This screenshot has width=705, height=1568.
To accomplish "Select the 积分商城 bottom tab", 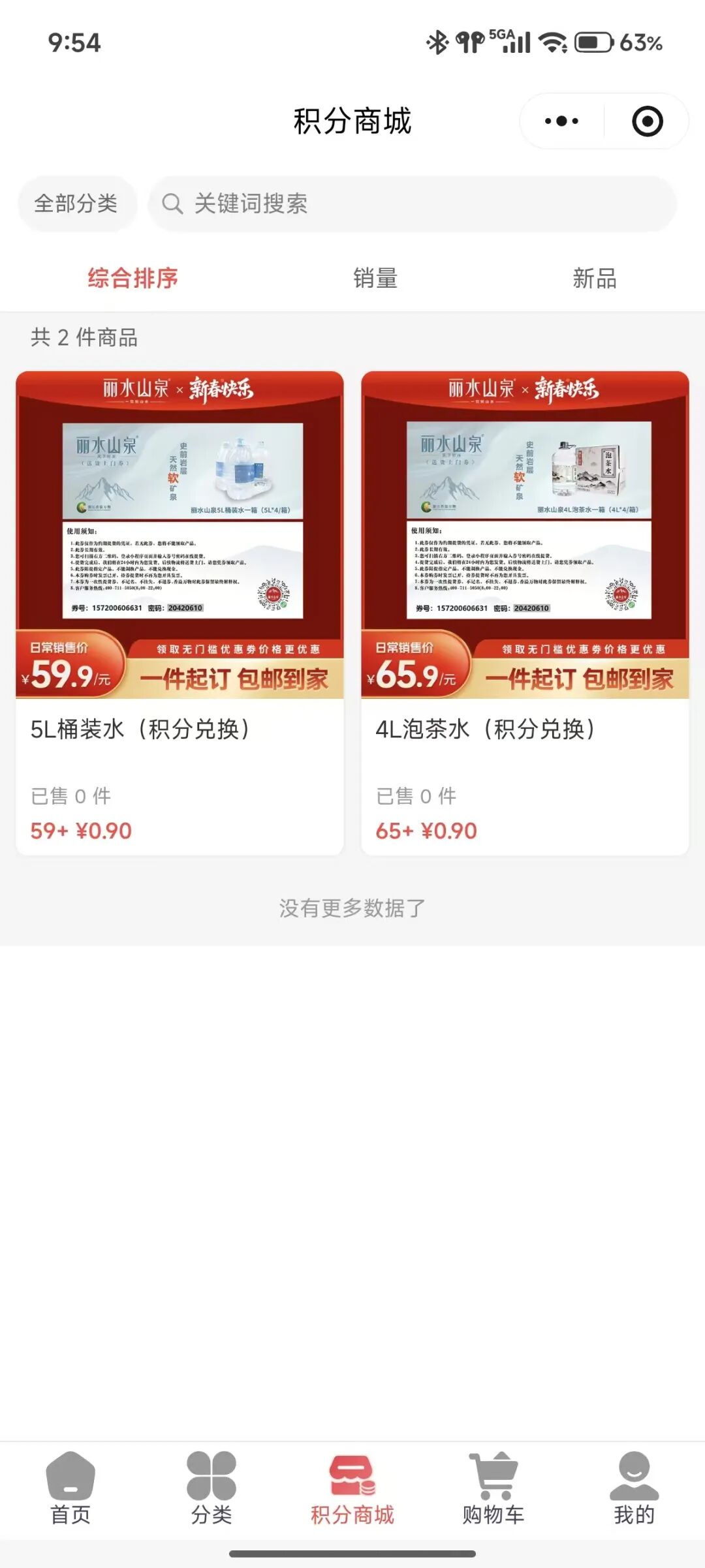I will tap(352, 1489).
